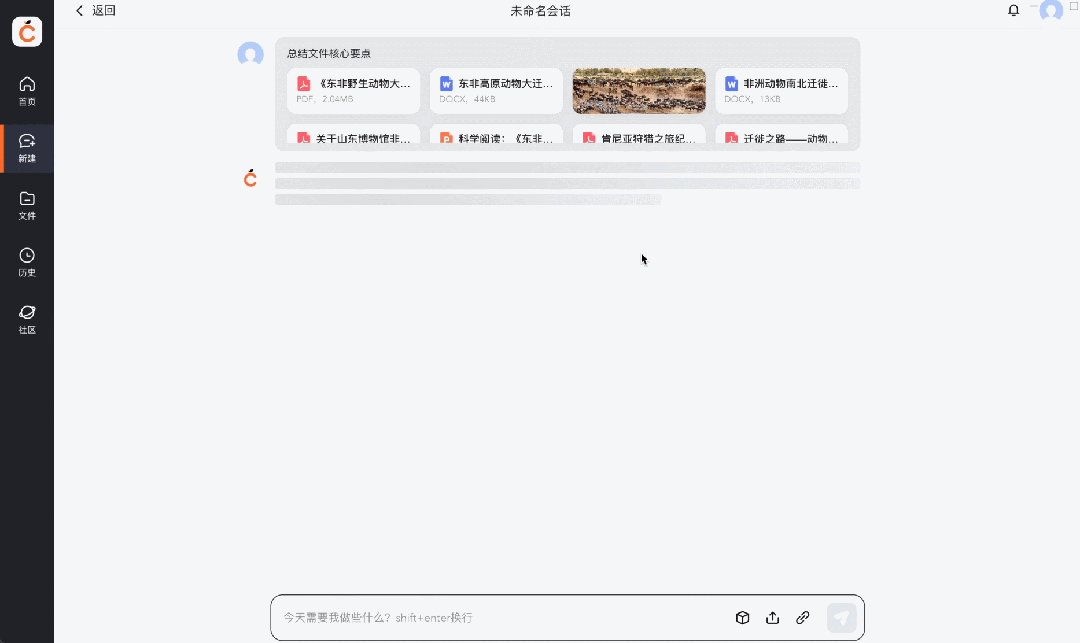Open PDF file 《东非野生动物大… 2.04MB
1080x643 pixels.
click(x=353, y=91)
